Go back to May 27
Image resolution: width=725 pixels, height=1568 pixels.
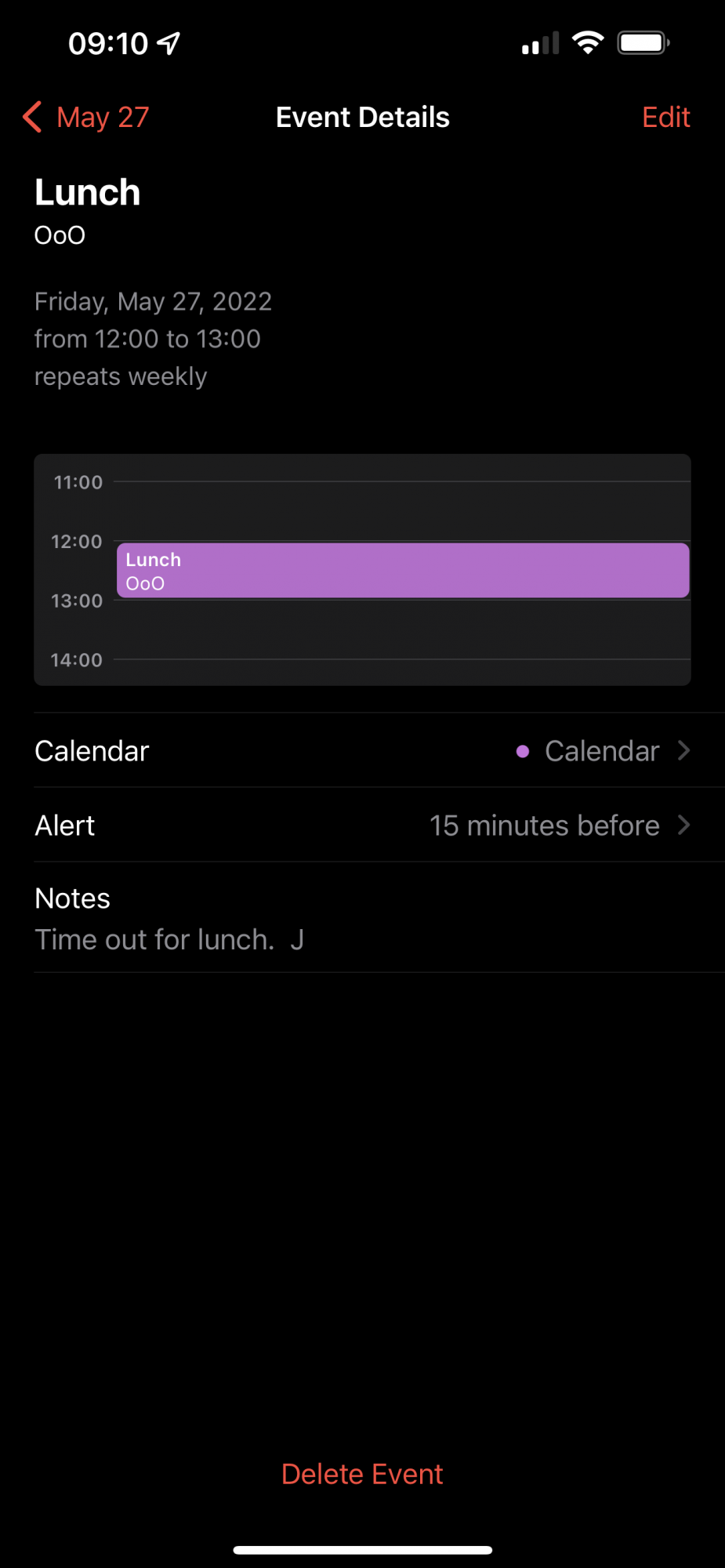pyautogui.click(x=86, y=118)
